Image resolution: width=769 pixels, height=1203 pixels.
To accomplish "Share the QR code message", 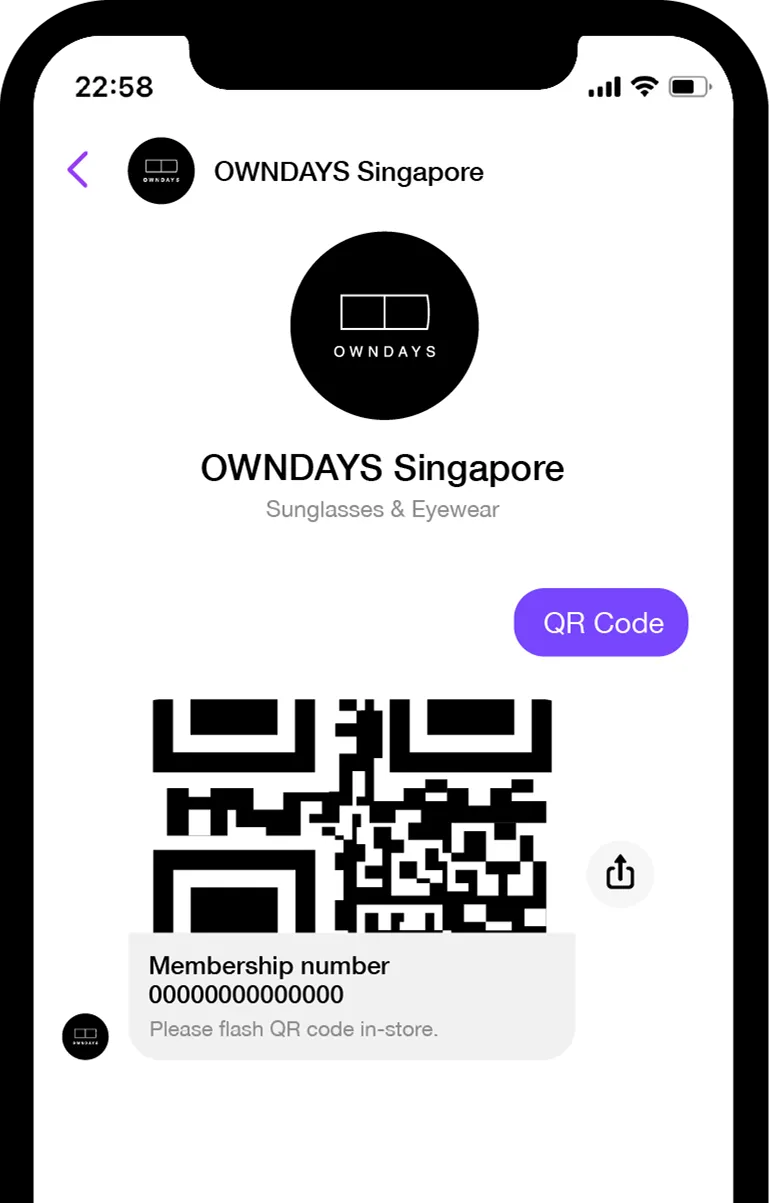I will click(620, 873).
